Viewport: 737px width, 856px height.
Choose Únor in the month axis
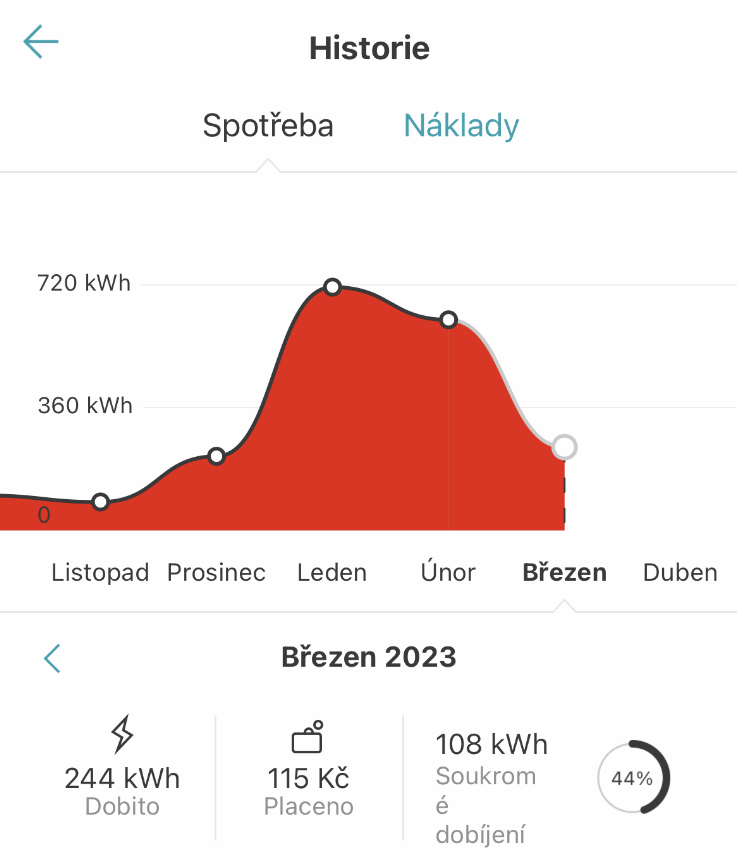coord(448,573)
